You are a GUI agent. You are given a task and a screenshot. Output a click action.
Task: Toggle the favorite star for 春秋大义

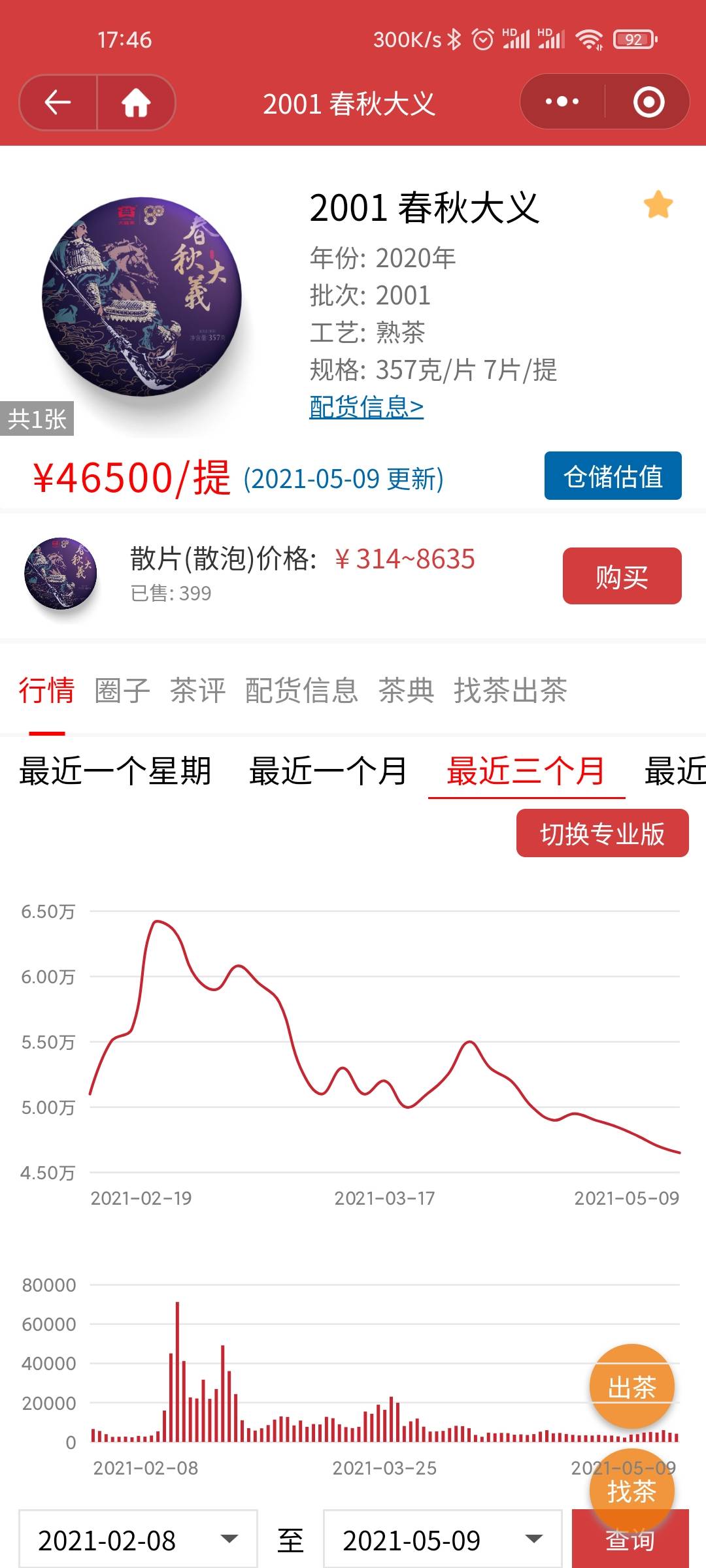[x=658, y=205]
